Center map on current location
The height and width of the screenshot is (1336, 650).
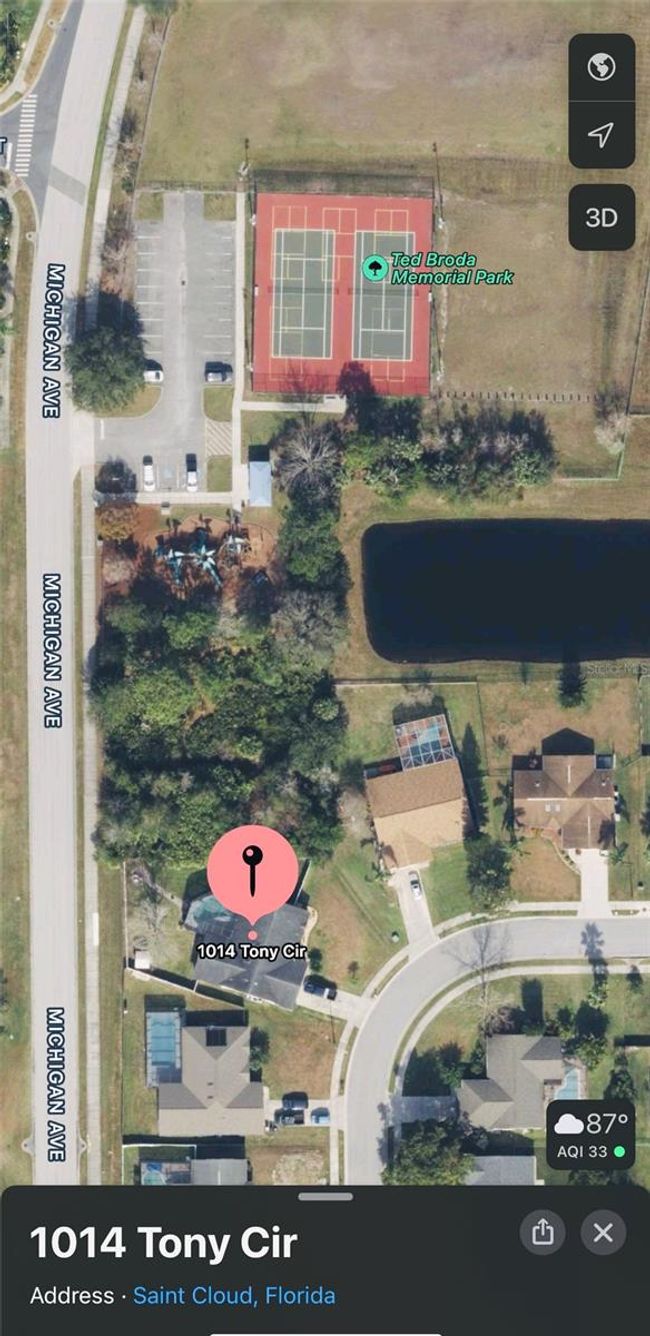click(x=601, y=135)
